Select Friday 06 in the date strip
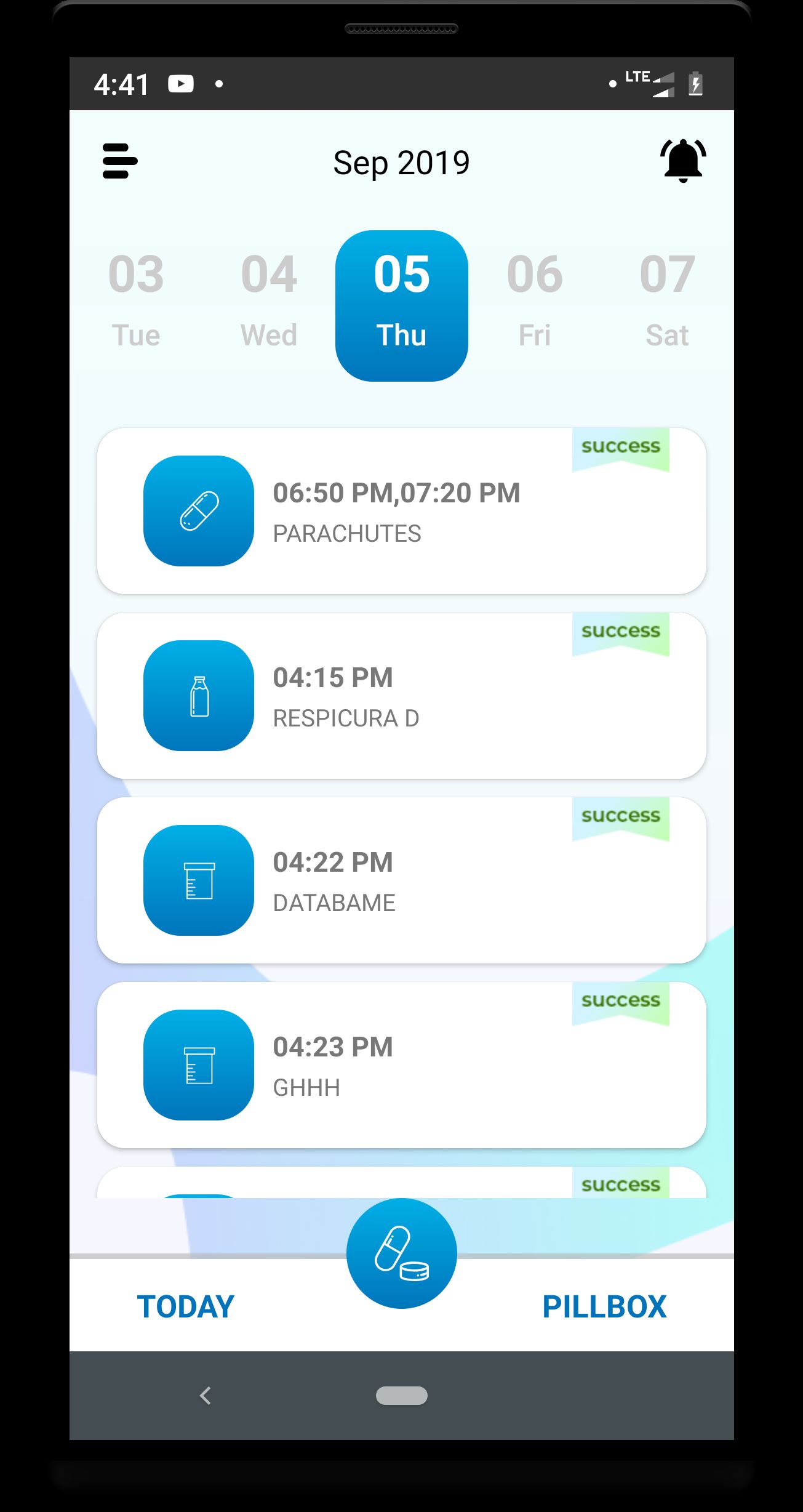 coord(535,300)
